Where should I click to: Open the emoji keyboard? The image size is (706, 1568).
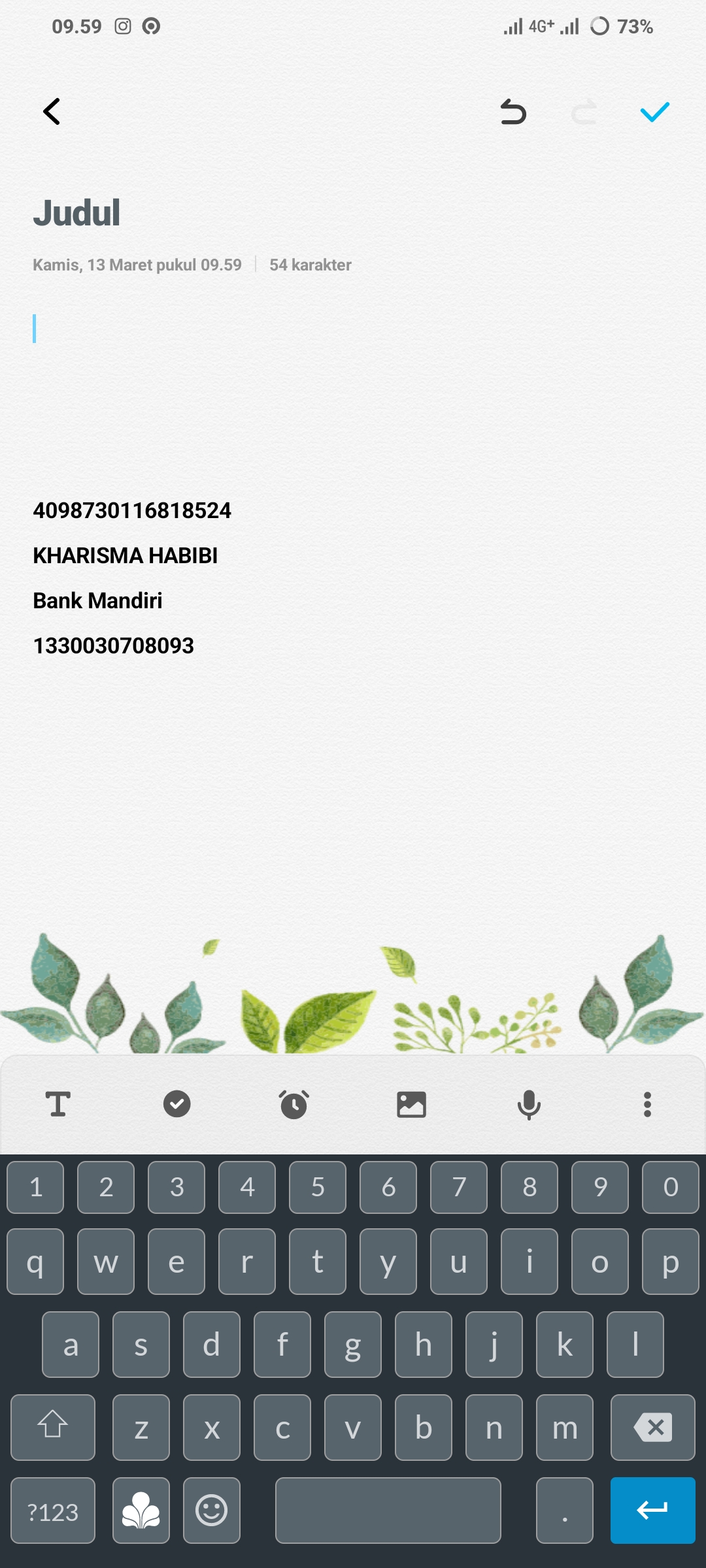[x=212, y=1510]
